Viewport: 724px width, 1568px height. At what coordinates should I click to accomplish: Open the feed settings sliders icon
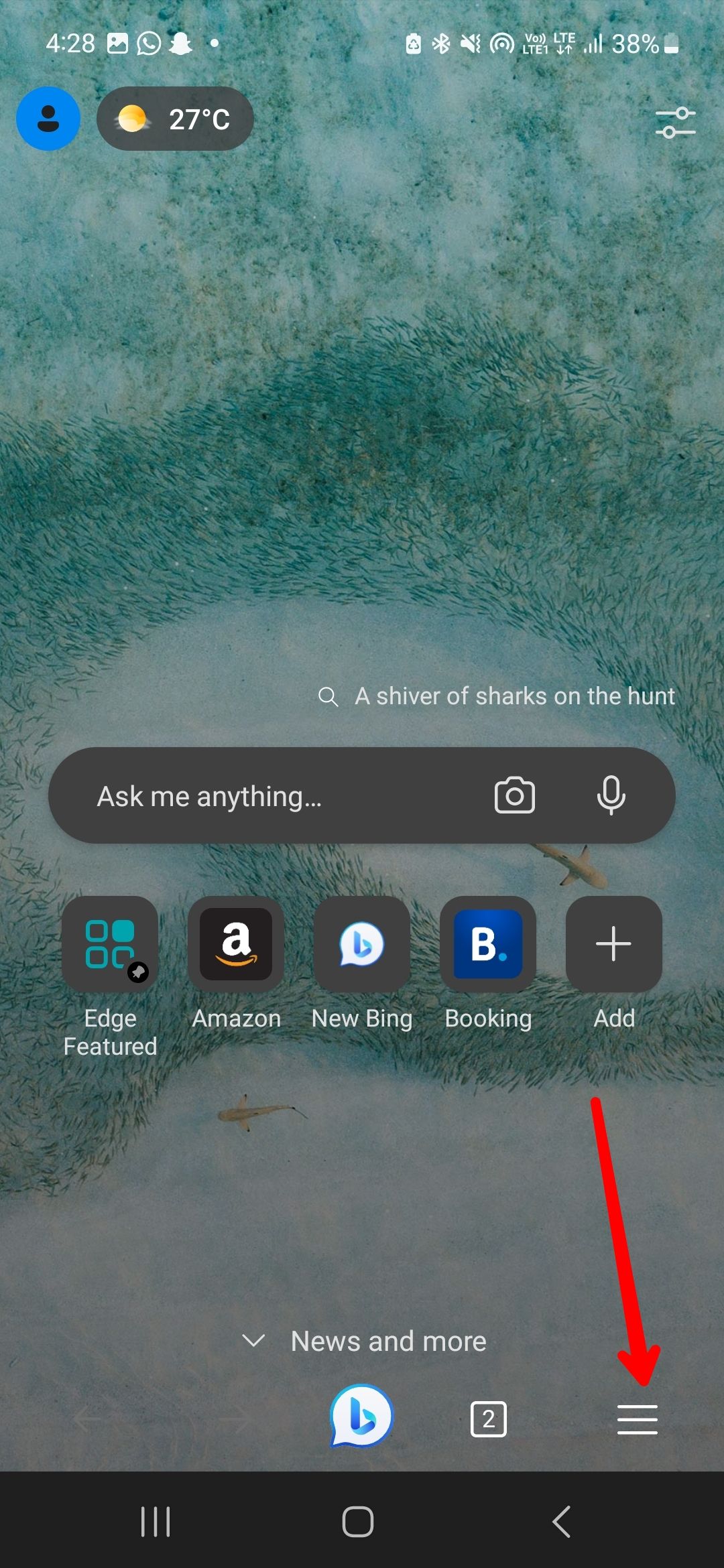click(x=675, y=122)
